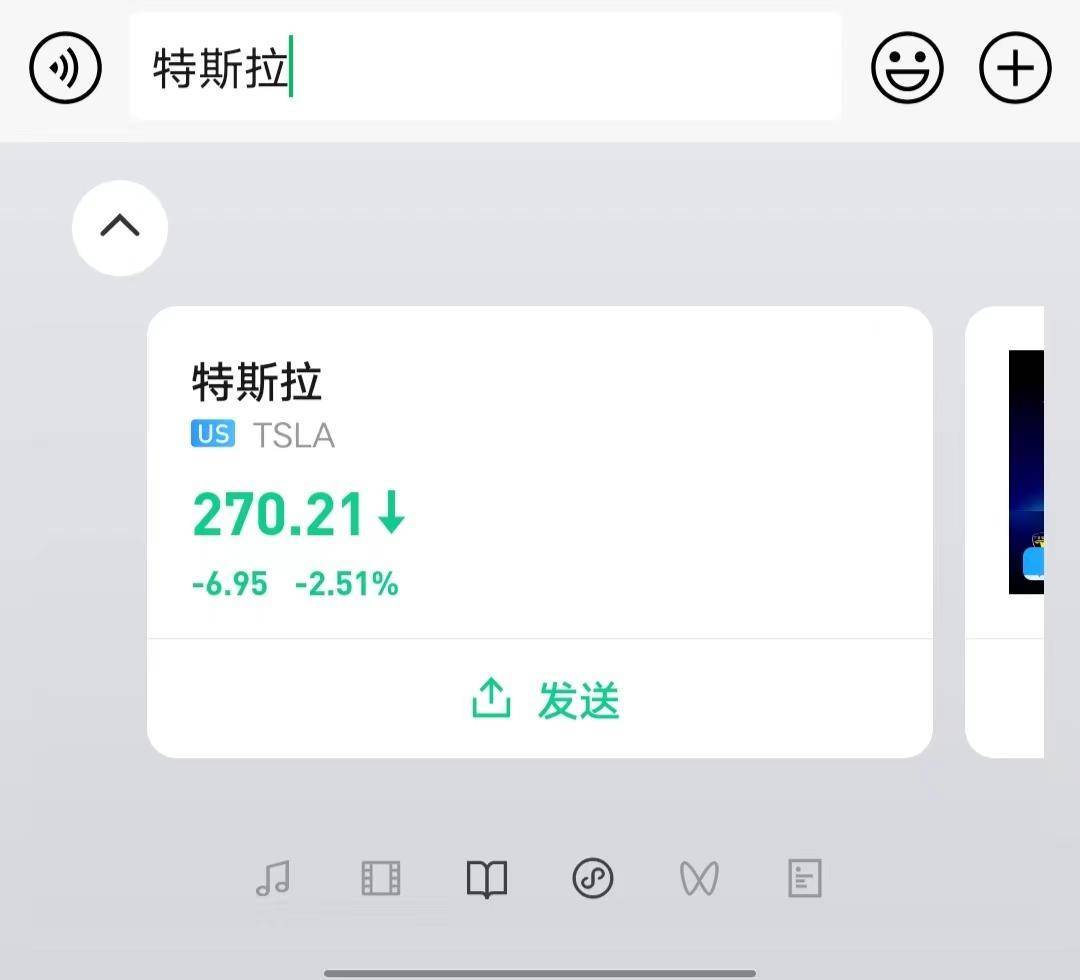Screen dimensions: 1080x980
Task: Open the 特斯拉 TSLA stock card
Action: (539, 472)
